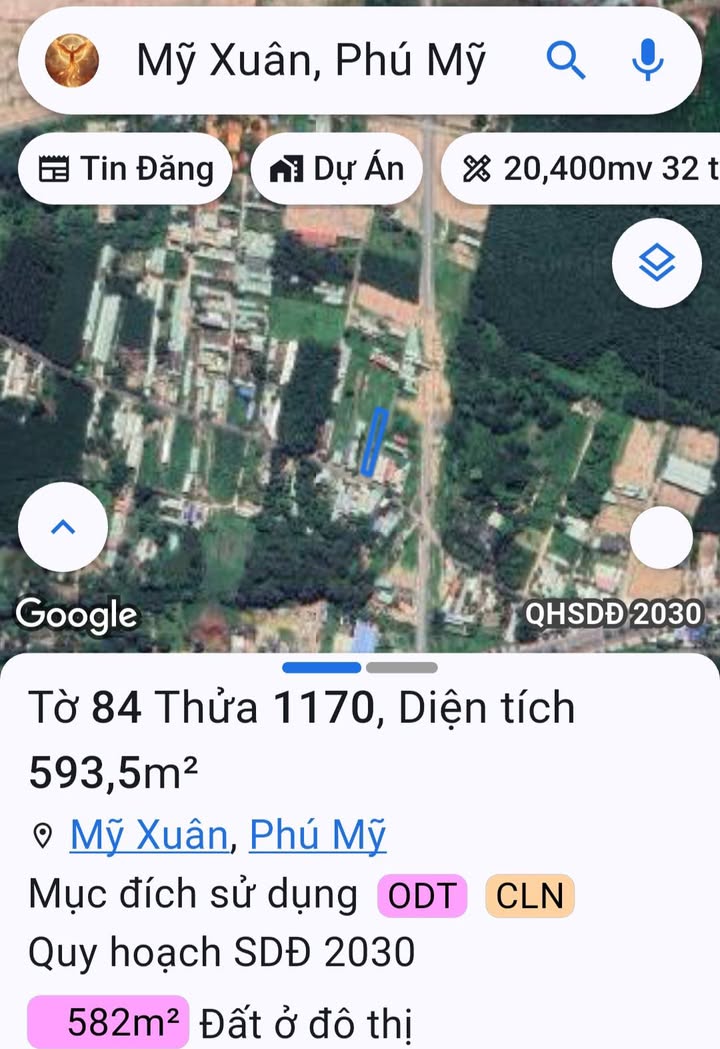This screenshot has height=1049, width=720.
Task: Select the ODT land-use tag
Action: pos(422,896)
